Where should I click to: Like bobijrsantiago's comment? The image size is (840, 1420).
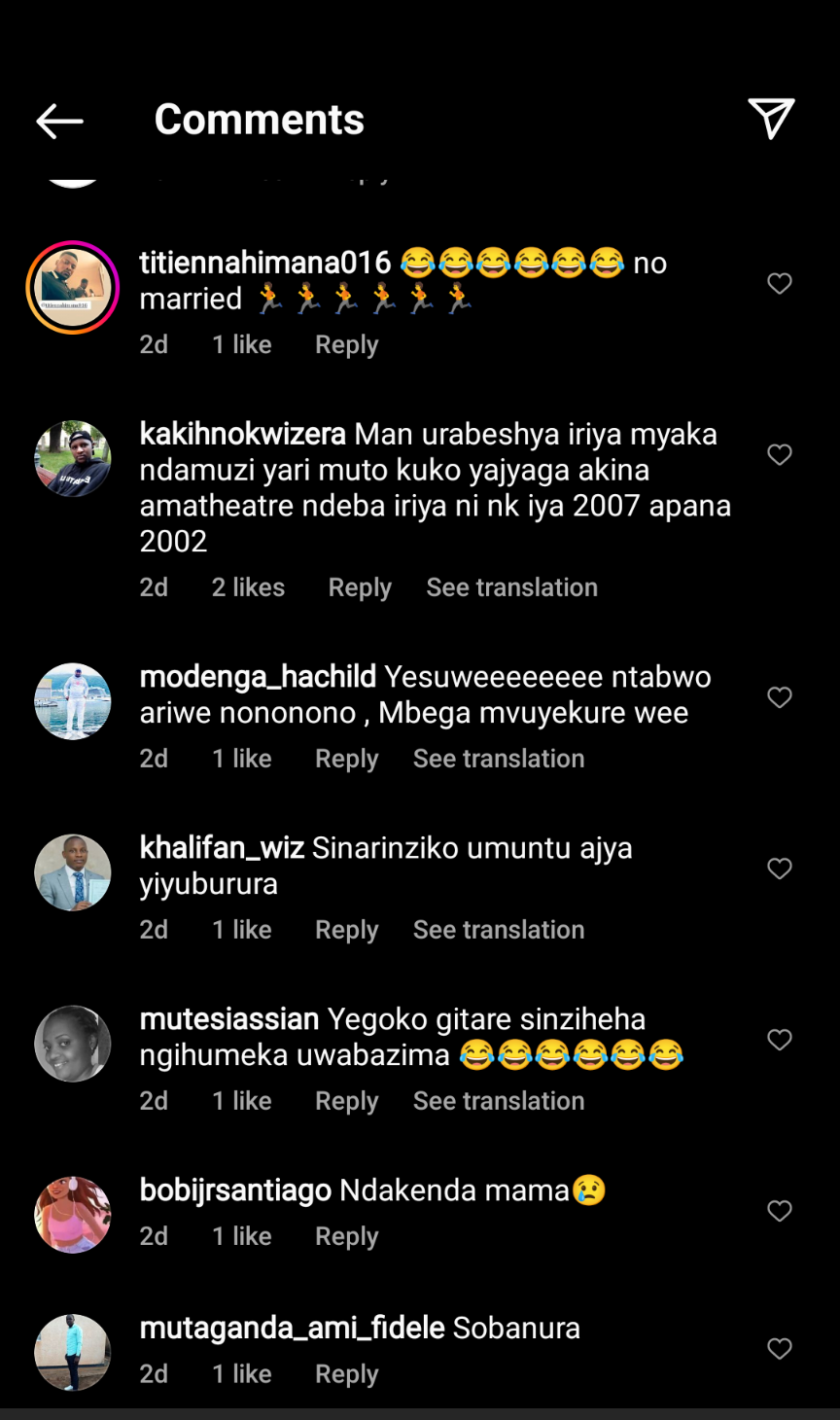[x=779, y=1211]
